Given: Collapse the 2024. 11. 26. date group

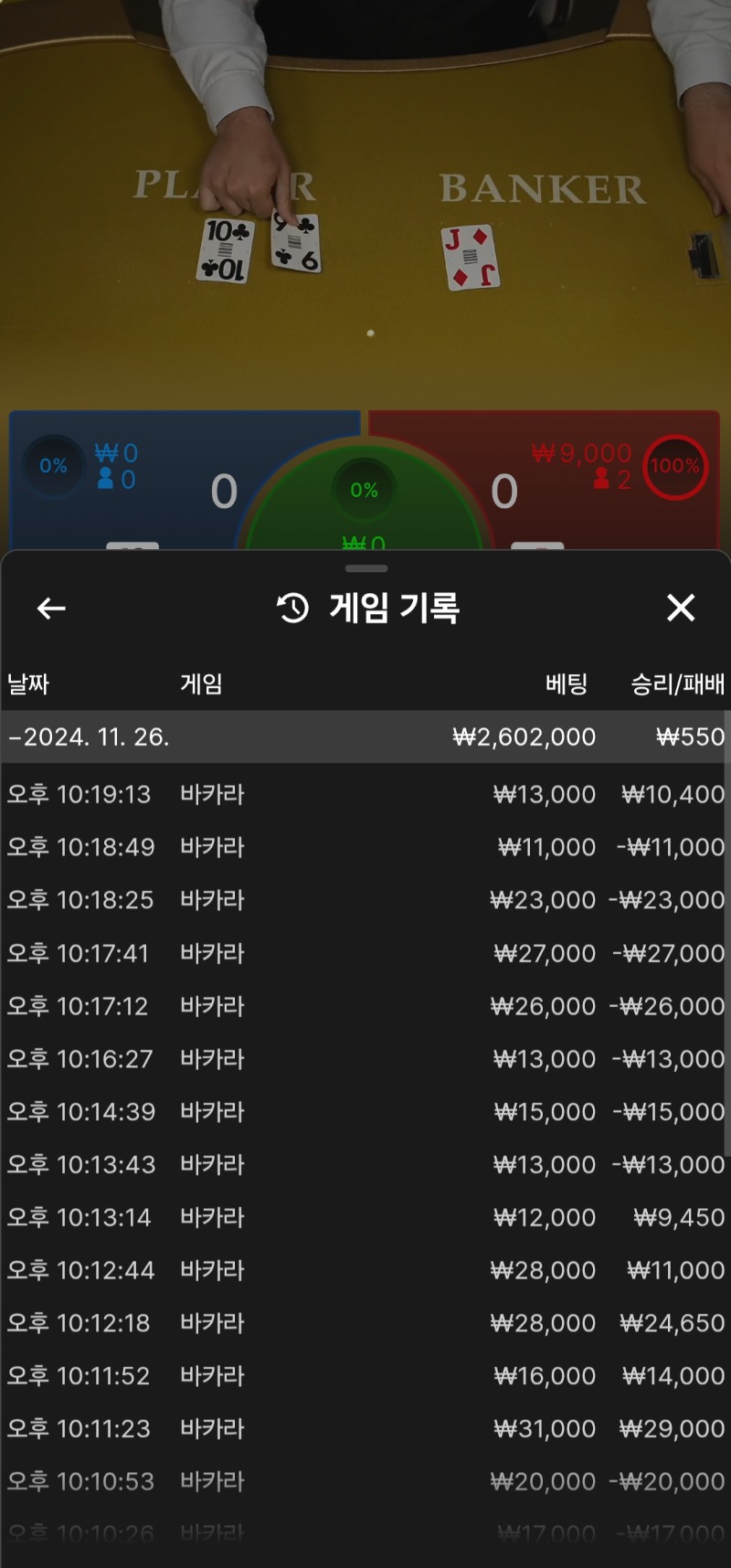Looking at the screenshot, I should [x=365, y=736].
